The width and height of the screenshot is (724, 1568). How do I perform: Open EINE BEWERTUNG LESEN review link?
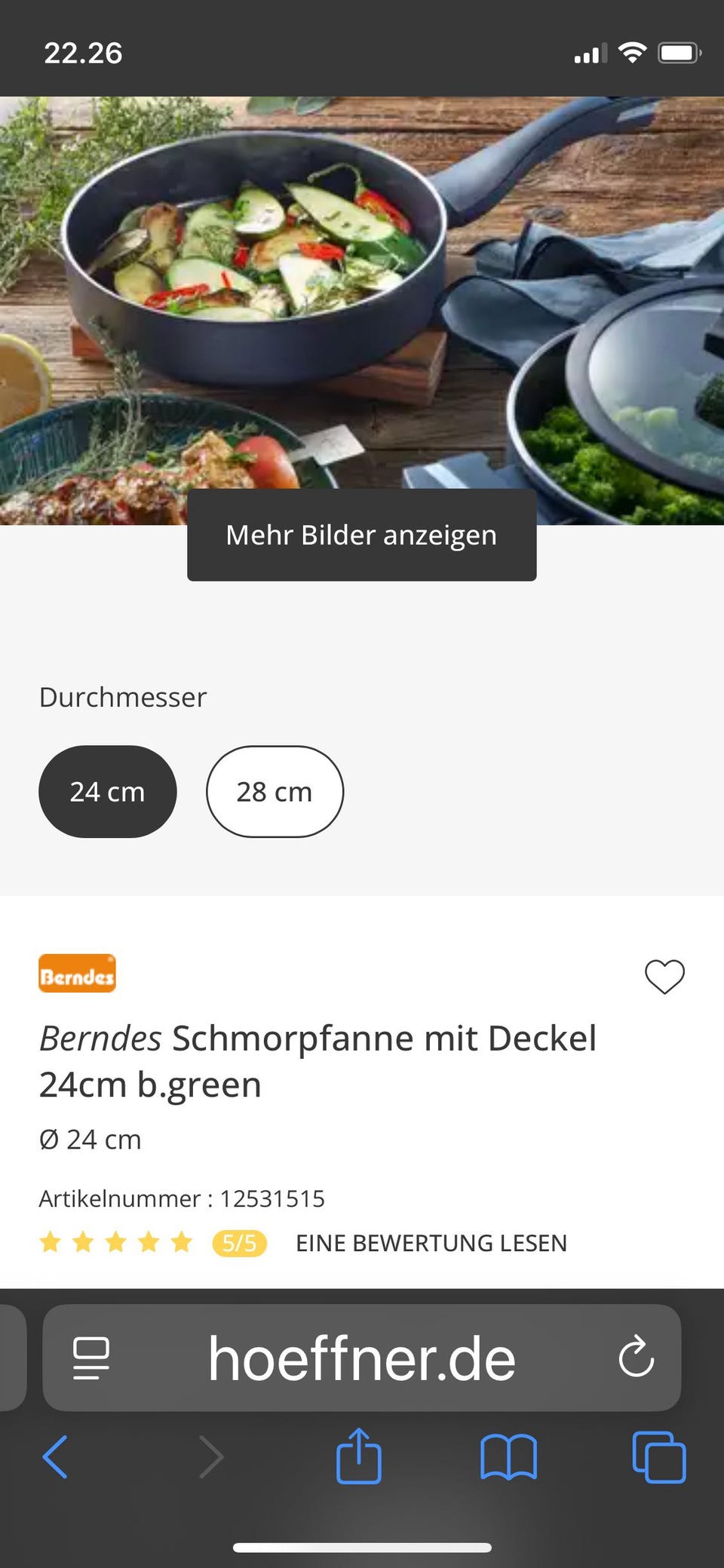tap(432, 1242)
